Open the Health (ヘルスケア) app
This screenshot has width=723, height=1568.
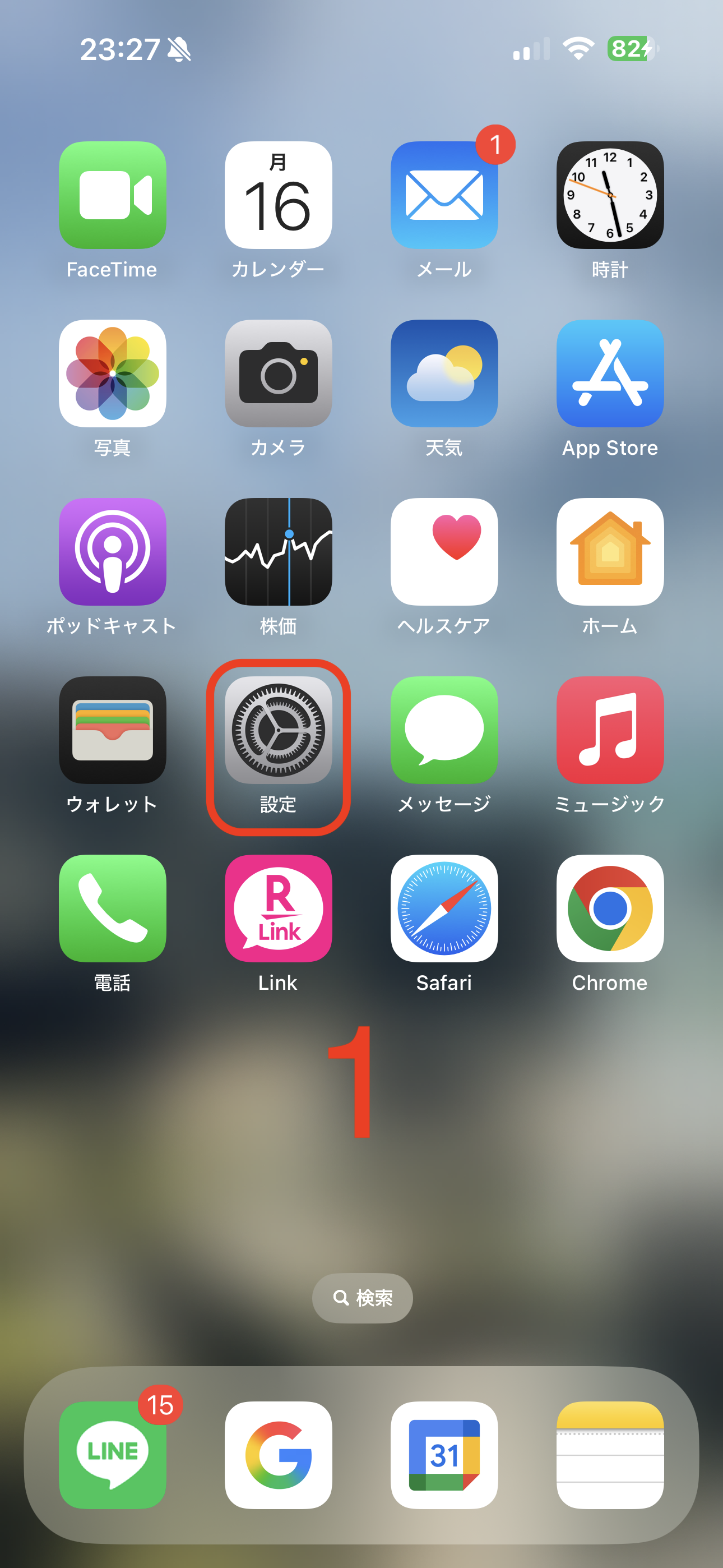pos(444,551)
